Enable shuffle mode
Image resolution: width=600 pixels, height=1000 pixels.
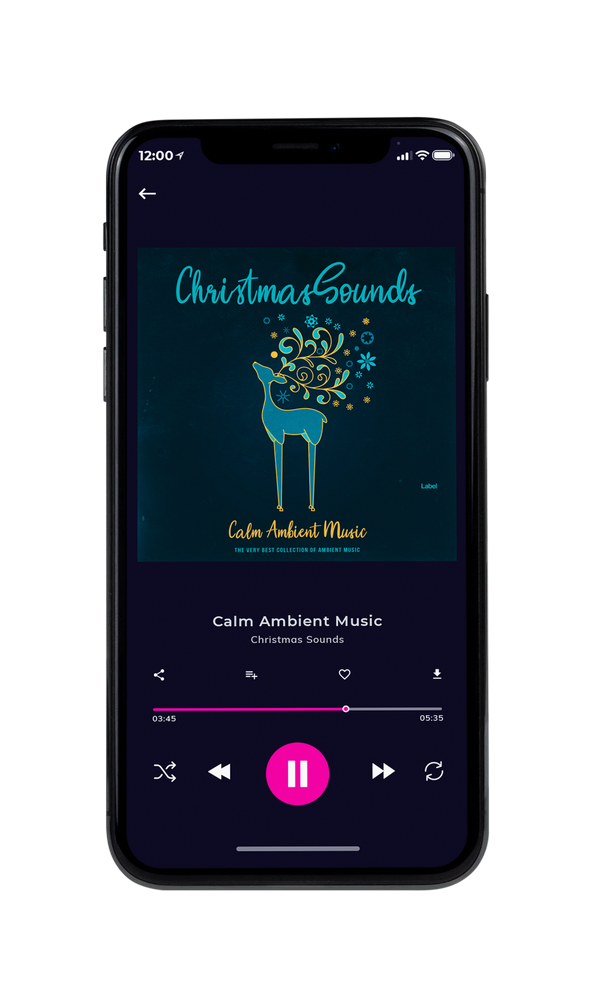(x=165, y=772)
